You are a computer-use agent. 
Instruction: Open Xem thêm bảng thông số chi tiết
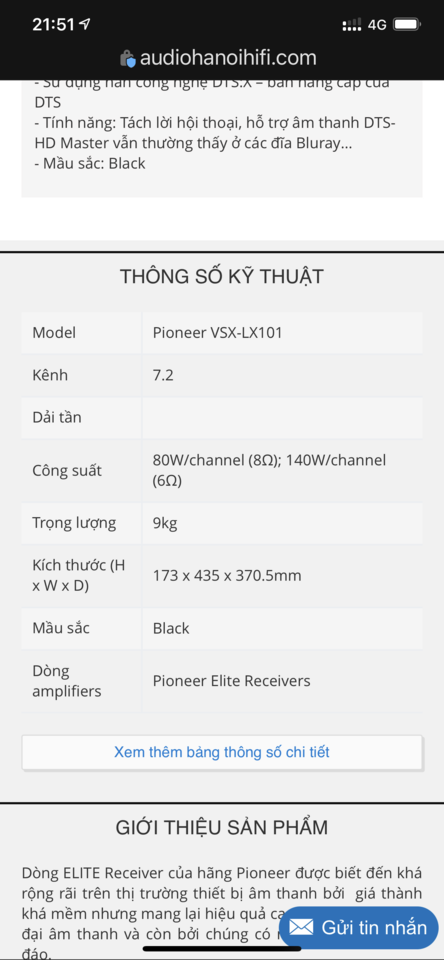(x=222, y=752)
